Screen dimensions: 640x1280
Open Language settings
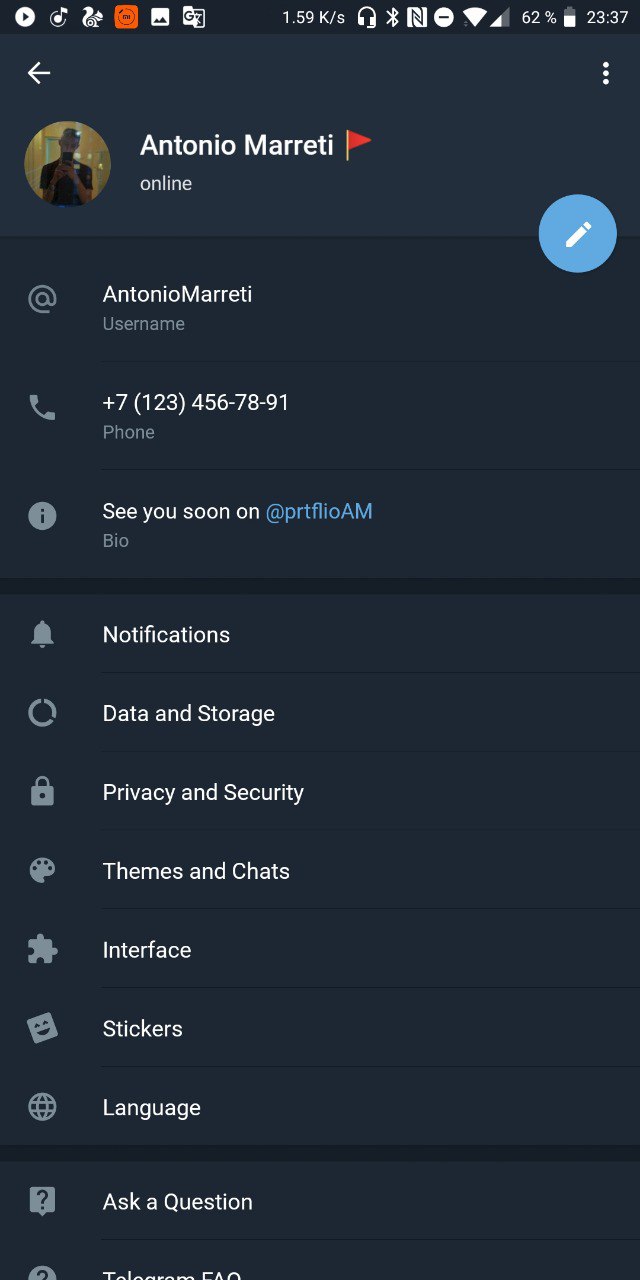320,1107
